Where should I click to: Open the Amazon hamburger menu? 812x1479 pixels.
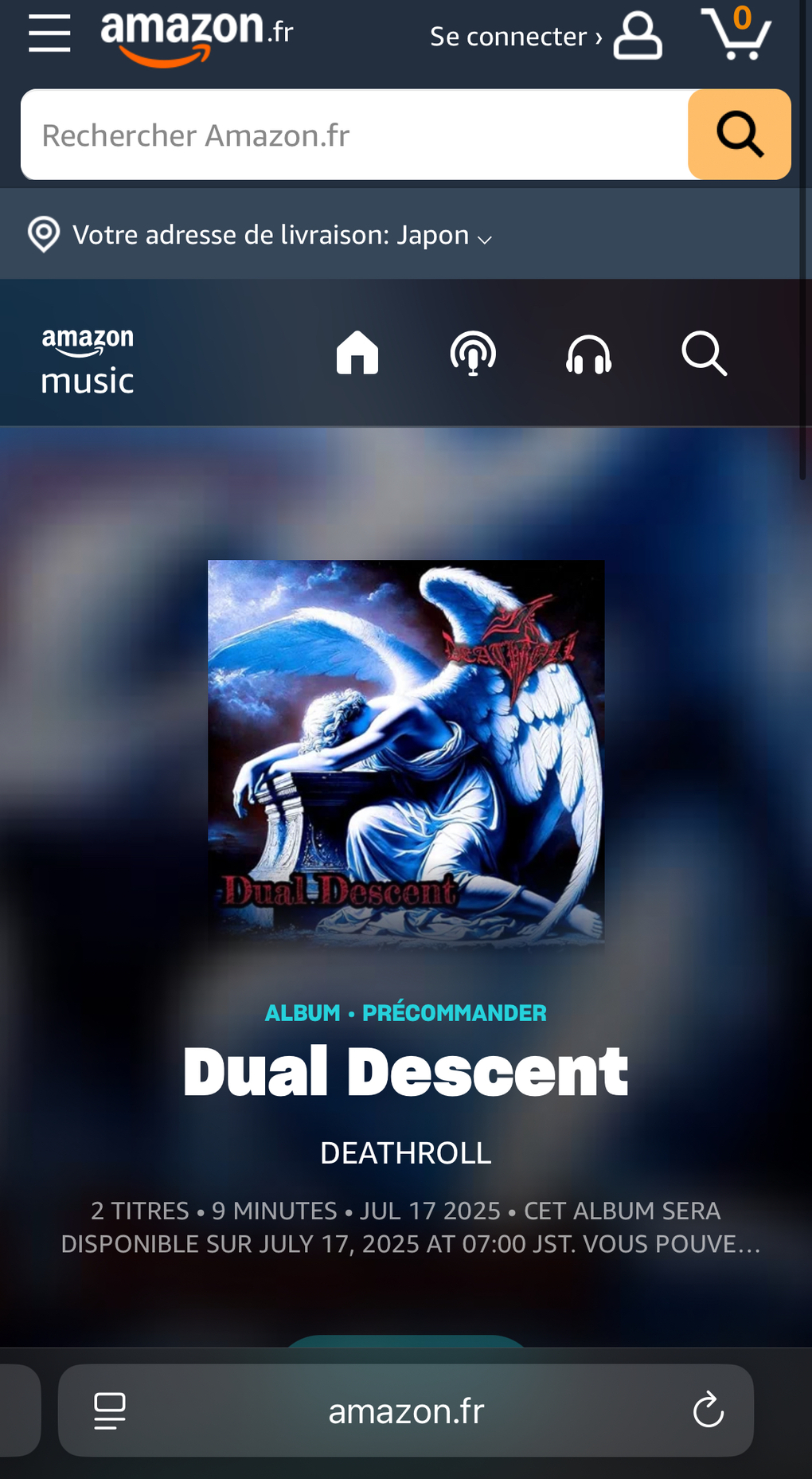[49, 33]
